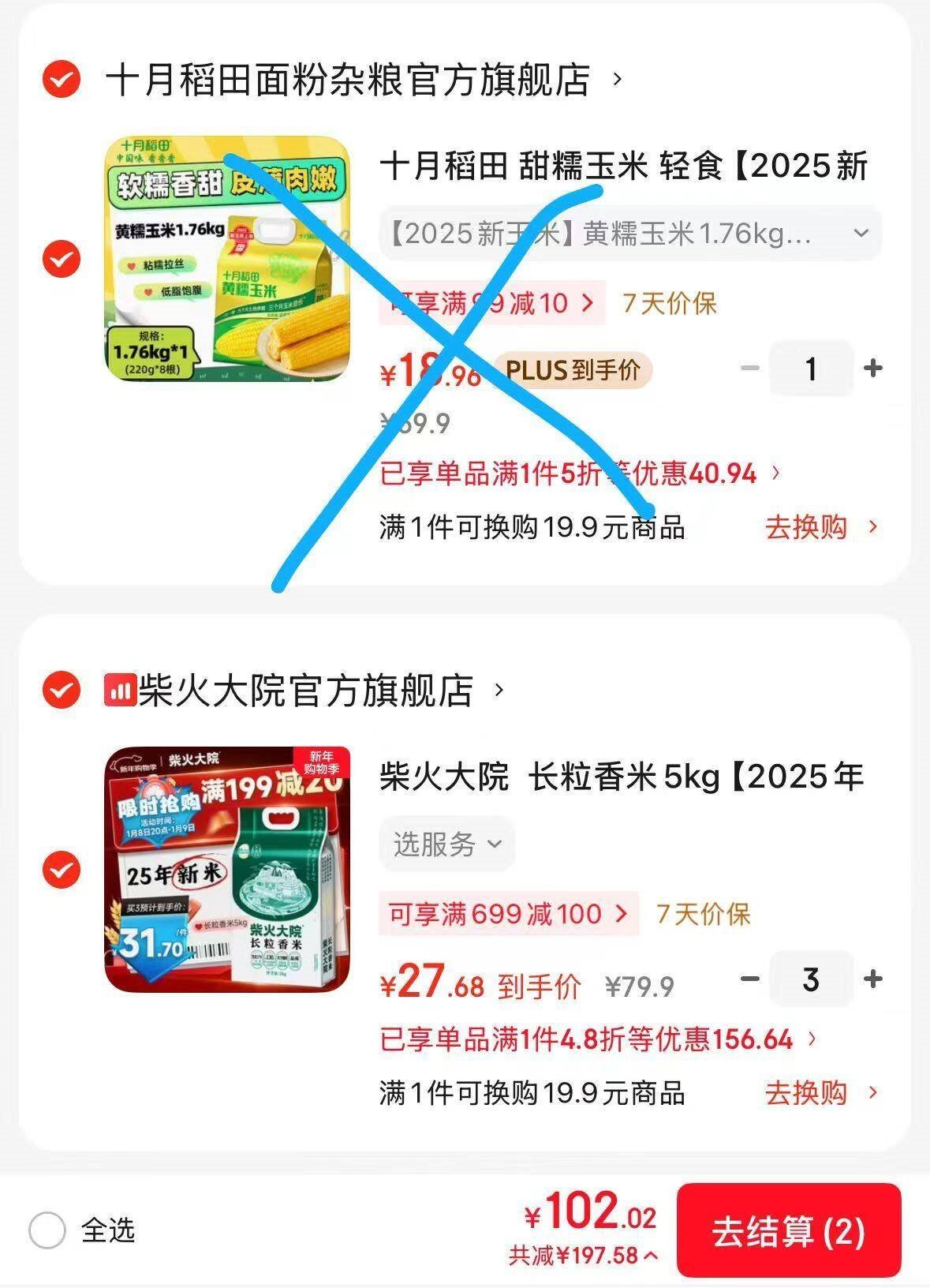The image size is (930, 1288).
Task: Decrease corn quantity with minus icon
Action: [749, 369]
